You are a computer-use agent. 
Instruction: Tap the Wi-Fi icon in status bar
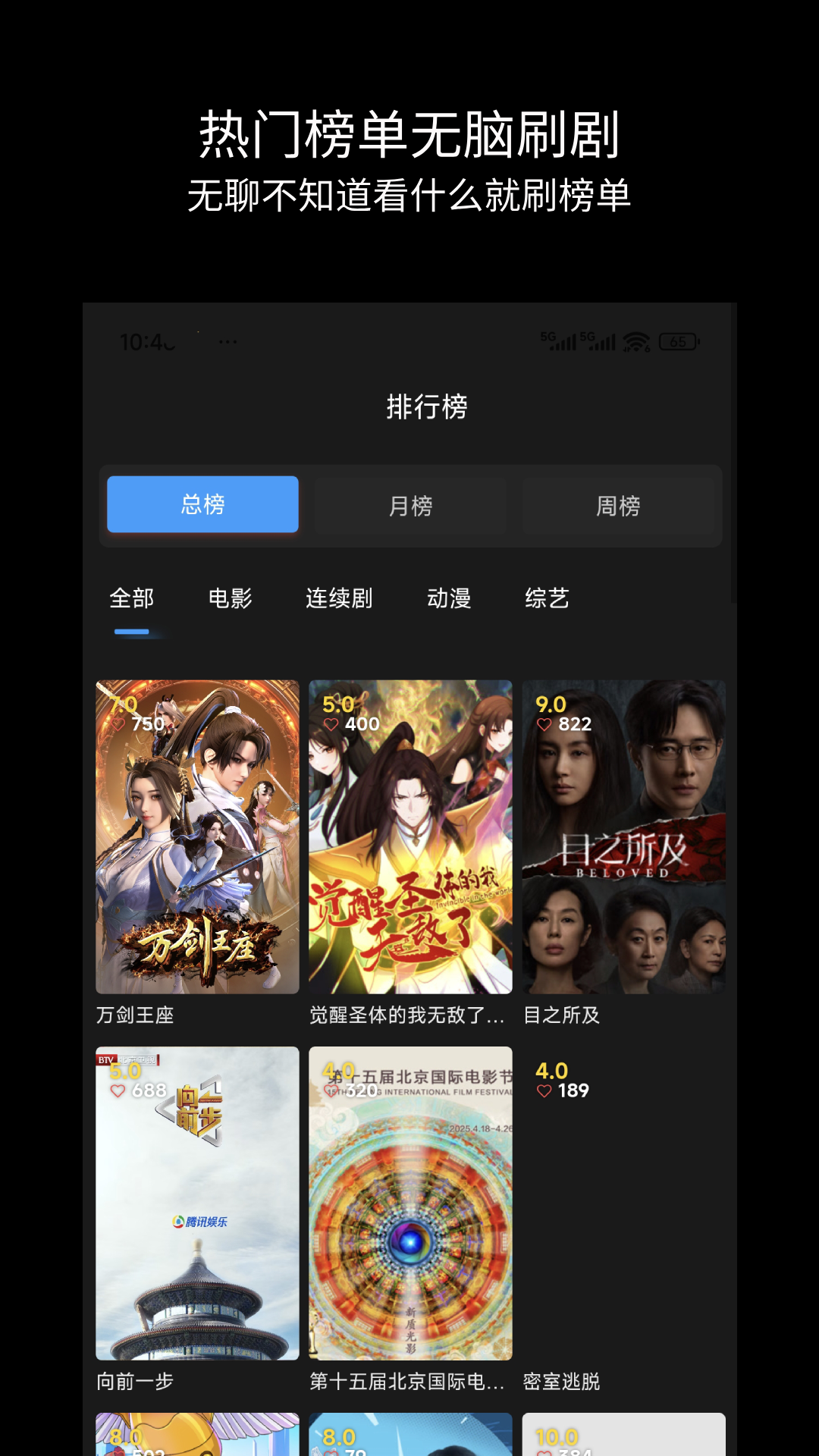pos(634,342)
